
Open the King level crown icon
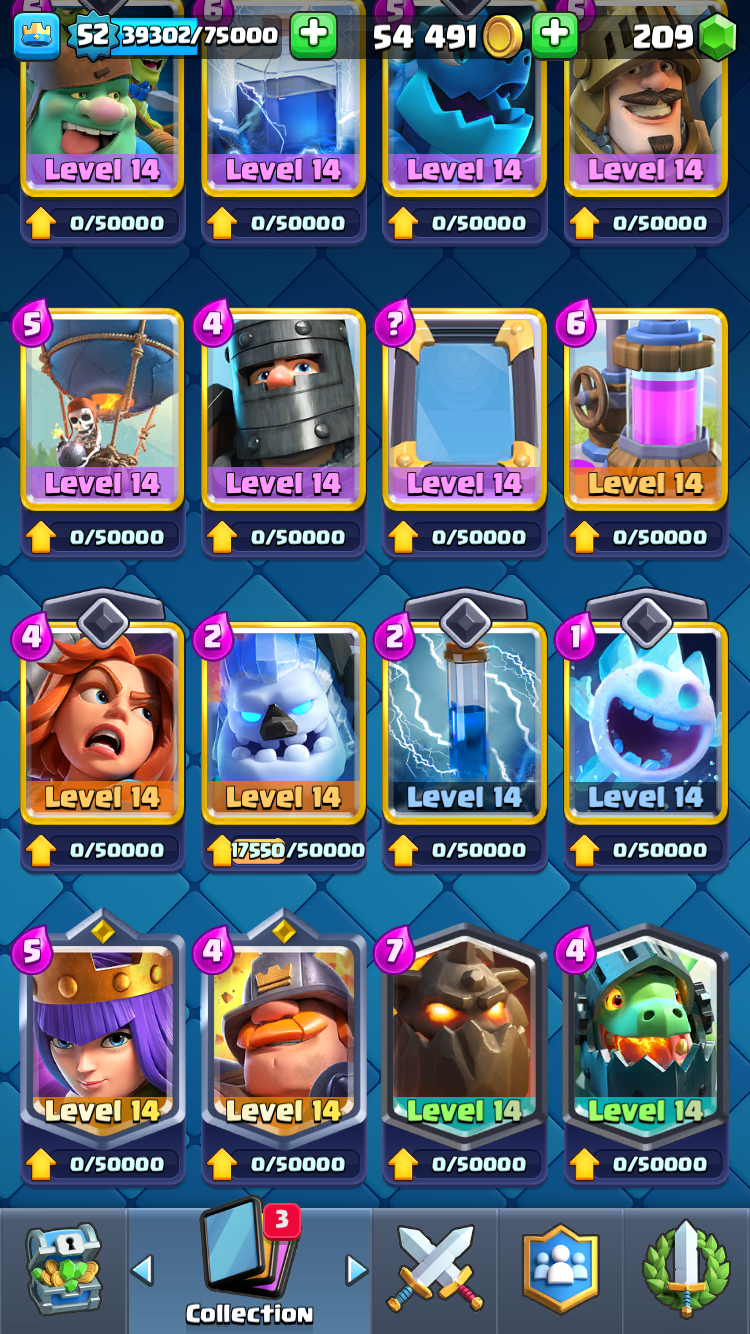36,36
